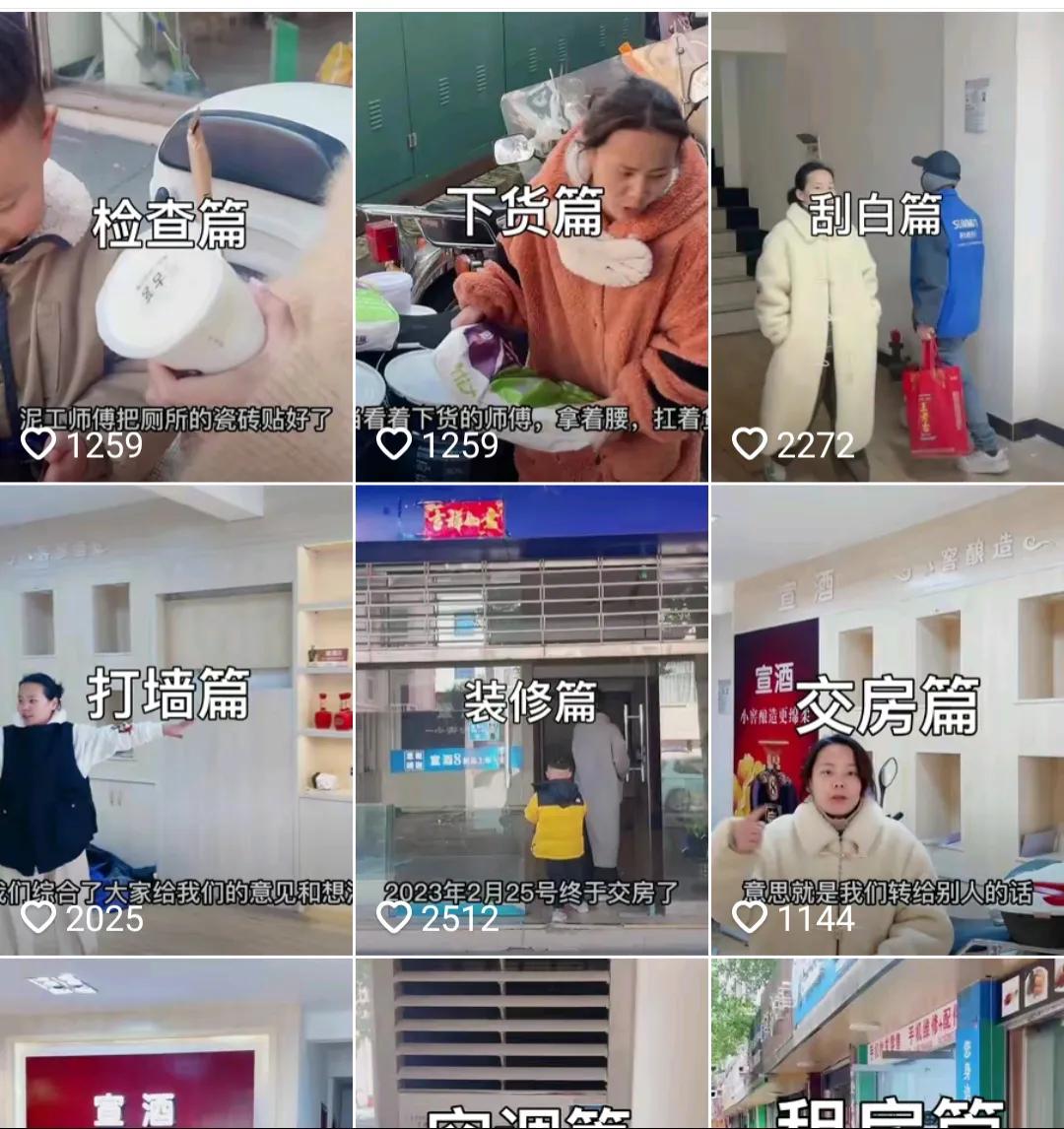Watch the 交房篇 video
Viewport: 1064px width, 1129px height.
[887, 719]
